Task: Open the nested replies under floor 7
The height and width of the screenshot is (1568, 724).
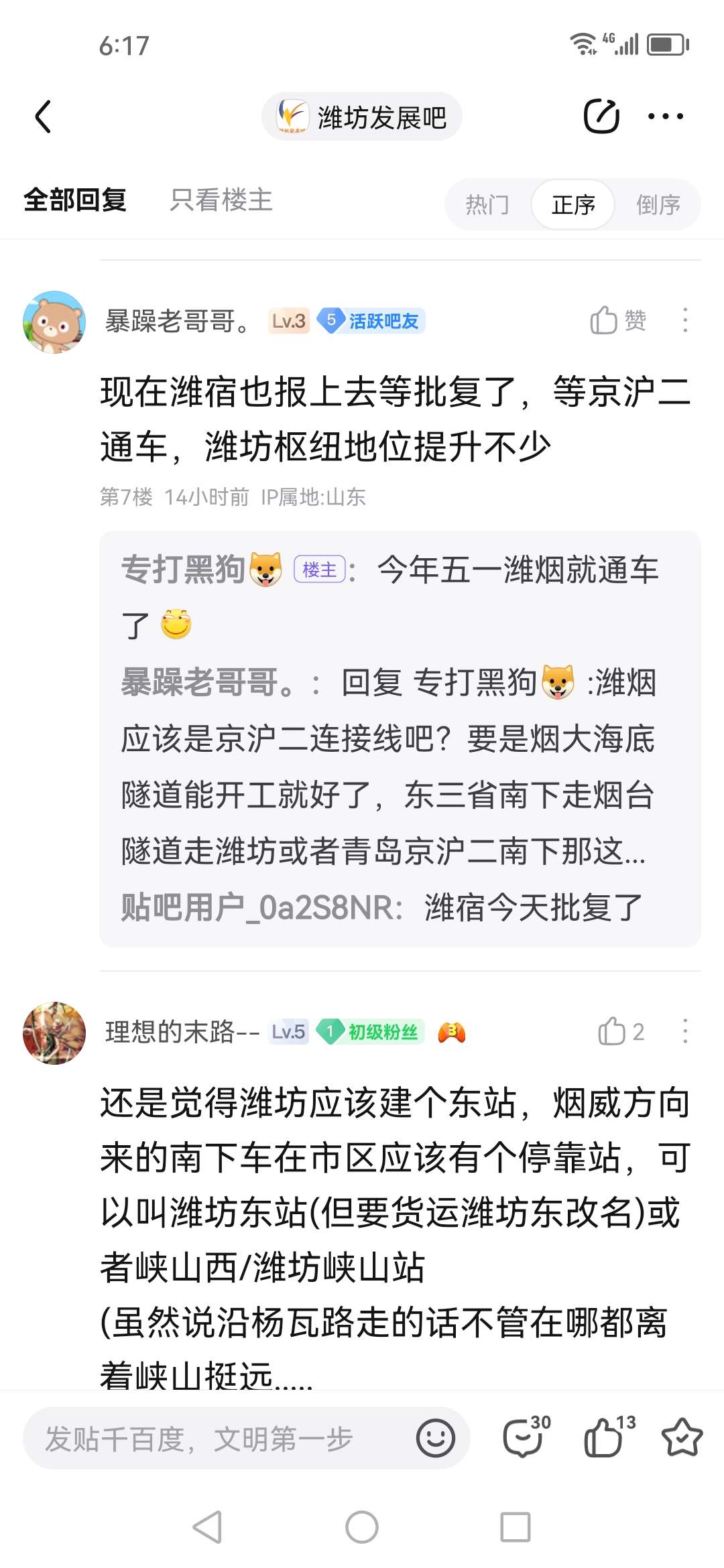Action: tap(400, 738)
